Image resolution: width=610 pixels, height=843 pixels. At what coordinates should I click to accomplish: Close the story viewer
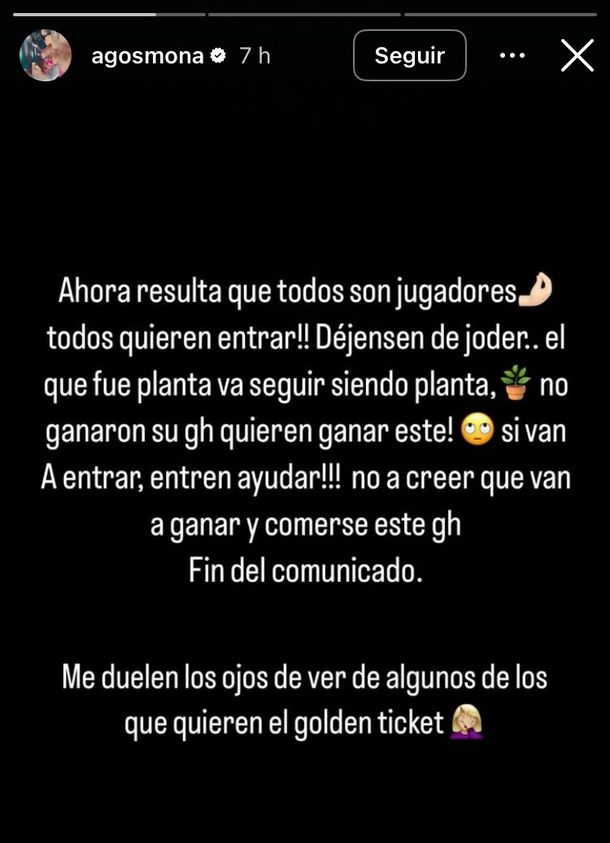(x=577, y=56)
